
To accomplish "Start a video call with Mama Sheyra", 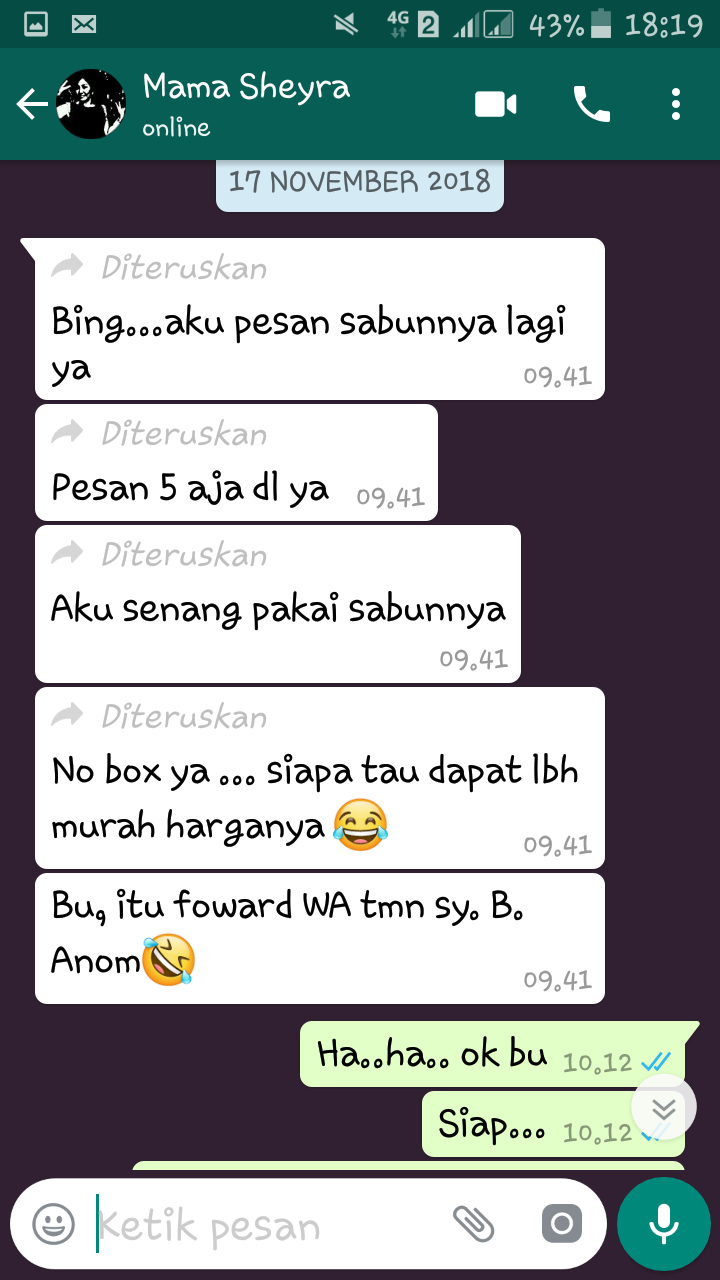I will coord(496,104).
